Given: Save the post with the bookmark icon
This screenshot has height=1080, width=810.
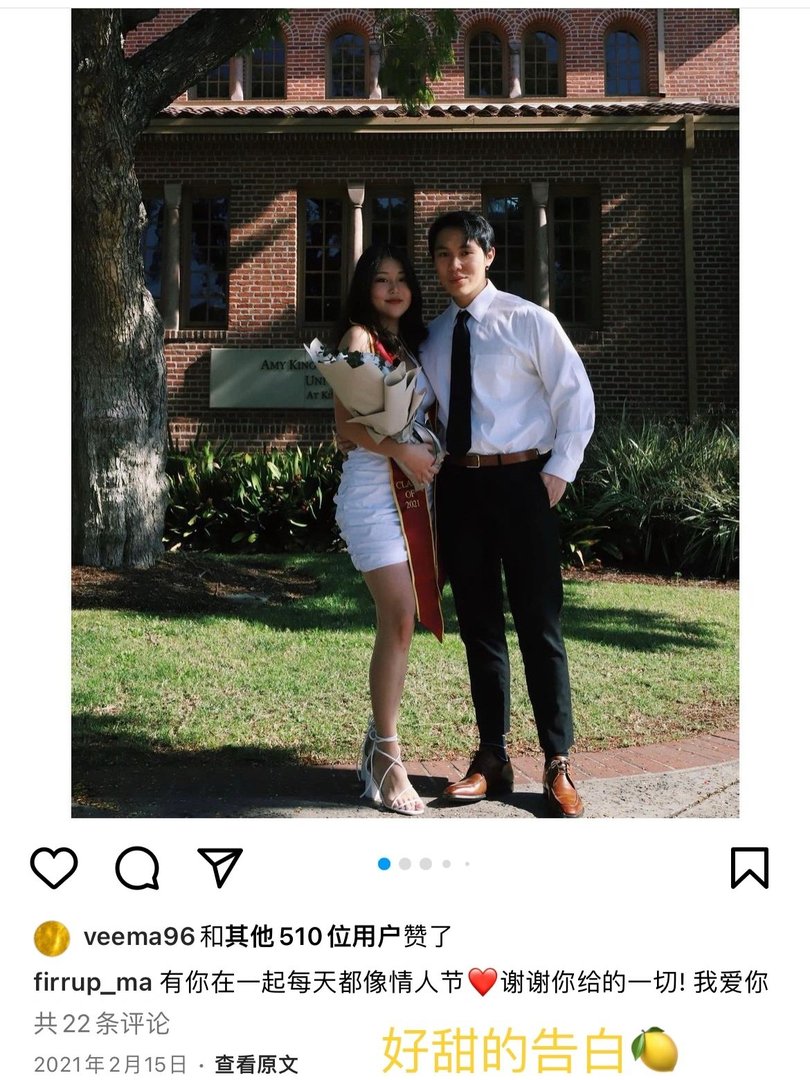Looking at the screenshot, I should pyautogui.click(x=749, y=867).
